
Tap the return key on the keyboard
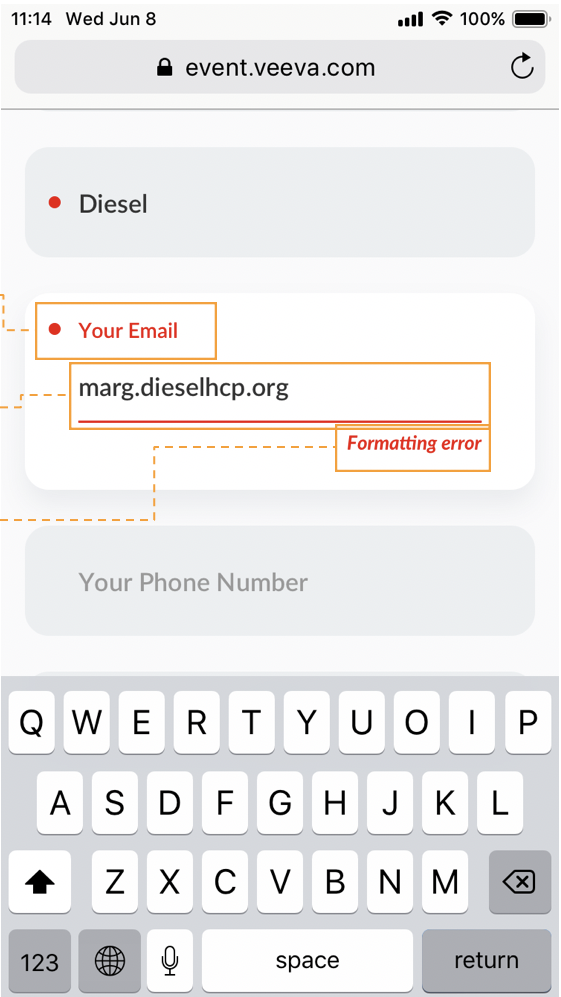(x=487, y=961)
